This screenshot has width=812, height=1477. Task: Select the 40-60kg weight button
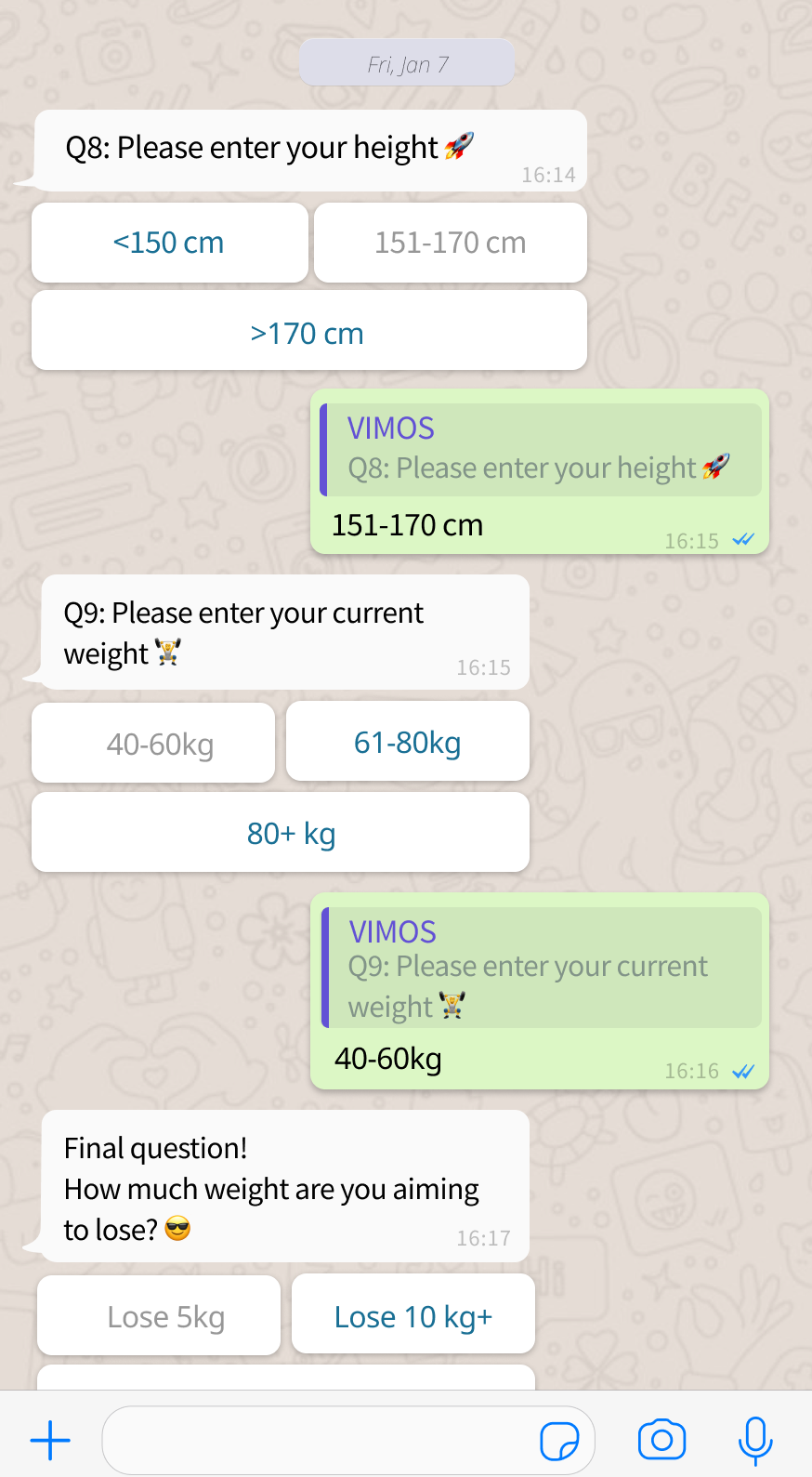[x=154, y=743]
